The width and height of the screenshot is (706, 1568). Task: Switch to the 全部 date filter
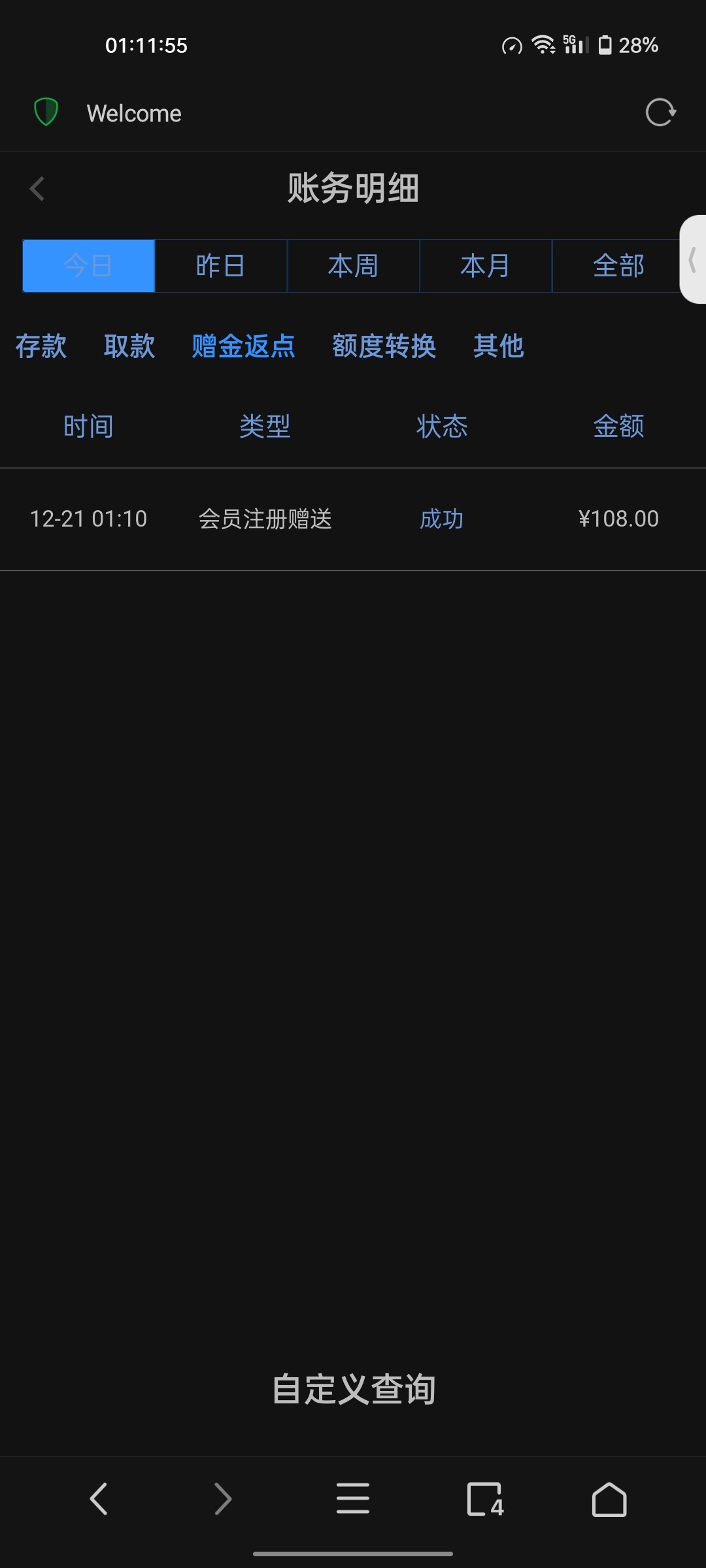[x=617, y=266]
